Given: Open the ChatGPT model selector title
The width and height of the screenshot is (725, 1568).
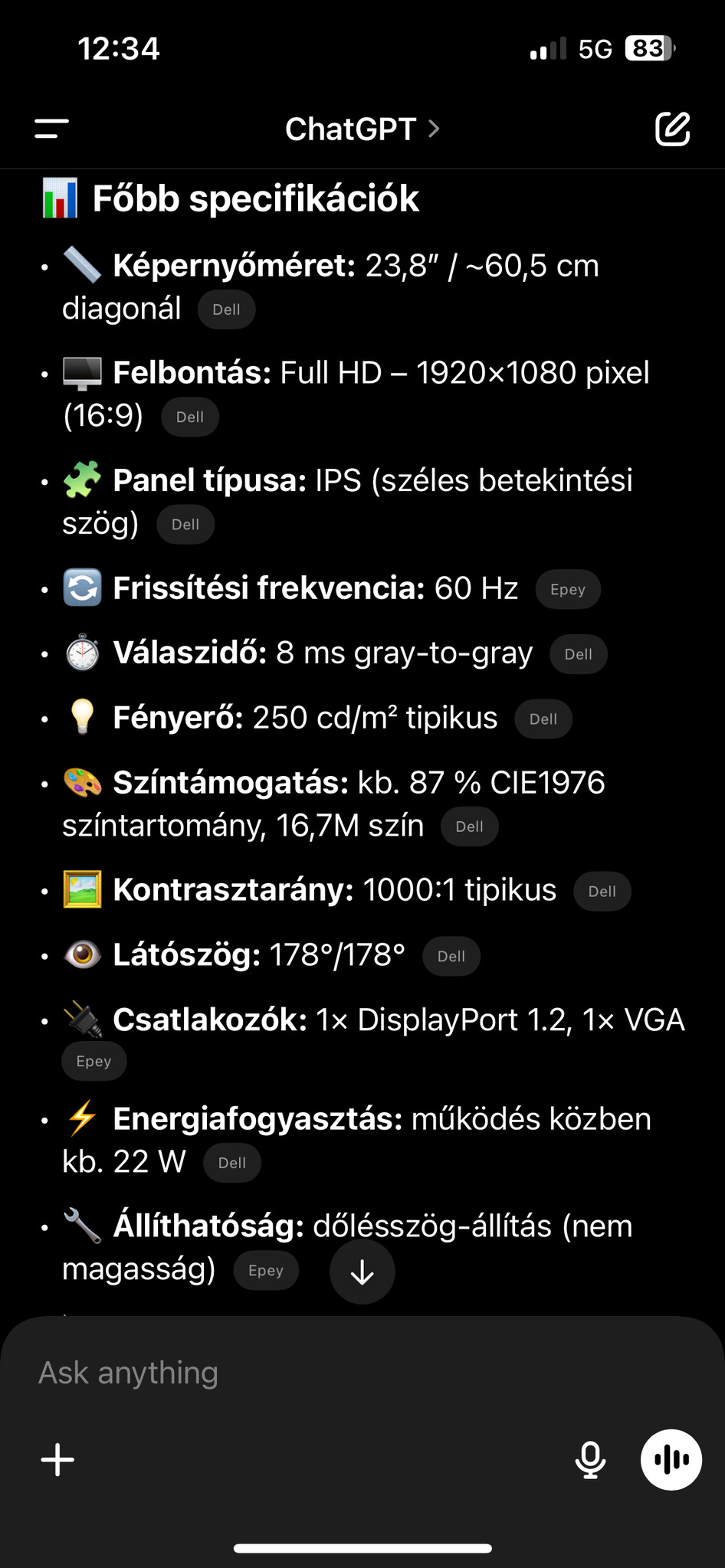Looking at the screenshot, I should (362, 129).
